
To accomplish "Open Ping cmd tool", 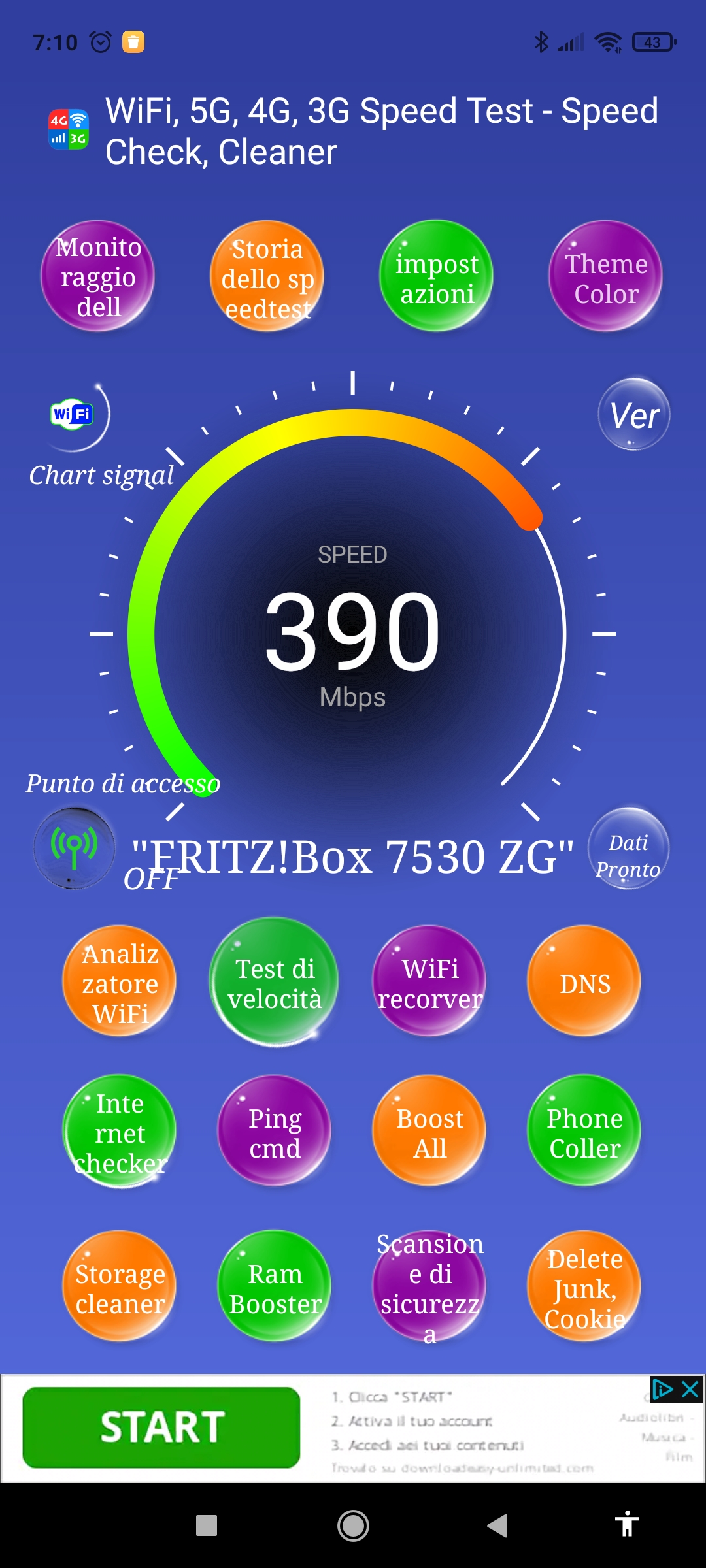I will [275, 1131].
